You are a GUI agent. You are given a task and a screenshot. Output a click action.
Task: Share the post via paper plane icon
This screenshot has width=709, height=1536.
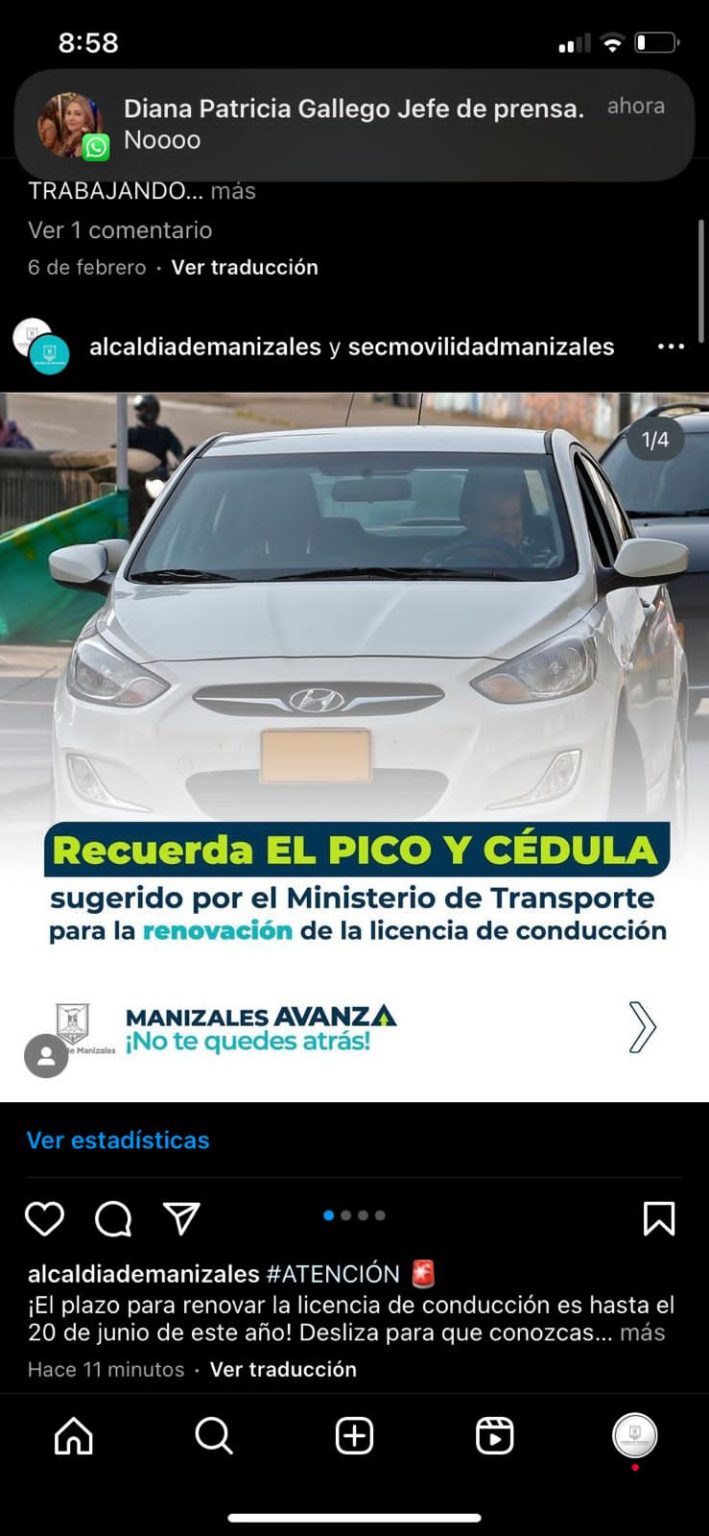pos(181,1219)
